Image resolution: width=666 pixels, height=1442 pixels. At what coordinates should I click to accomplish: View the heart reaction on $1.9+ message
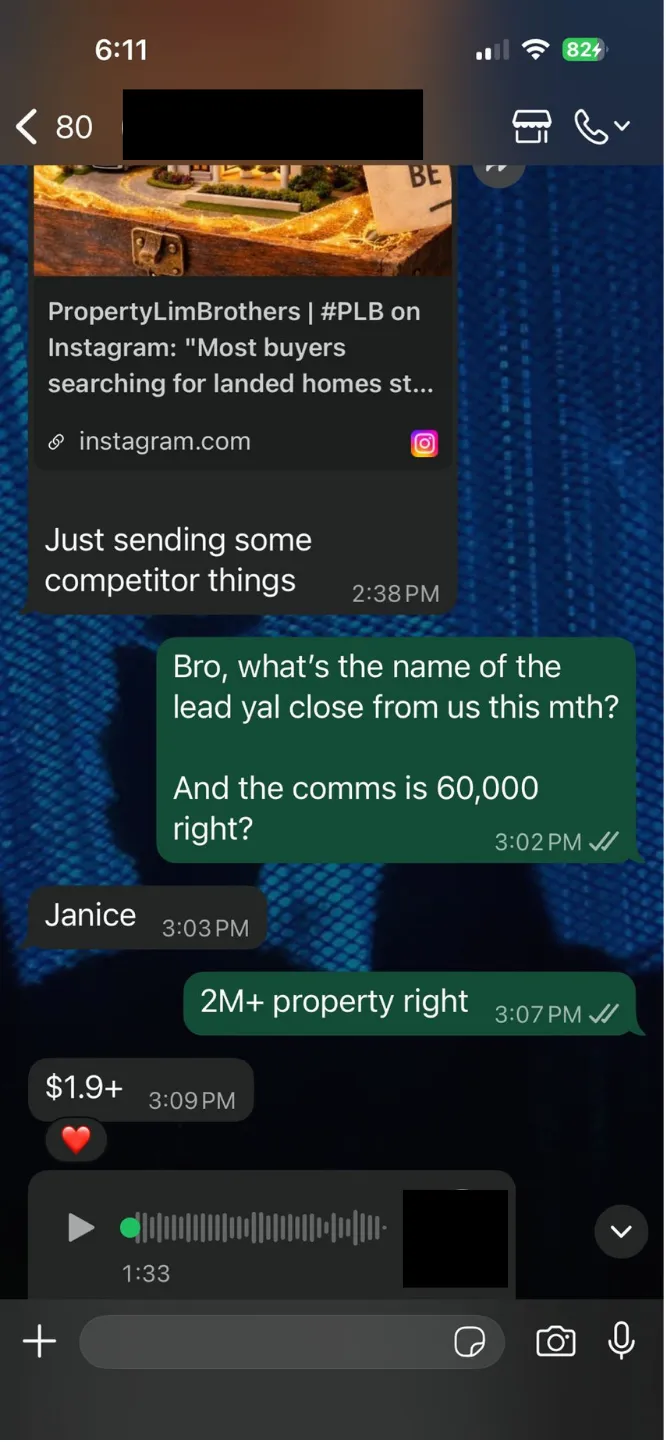tap(76, 1139)
